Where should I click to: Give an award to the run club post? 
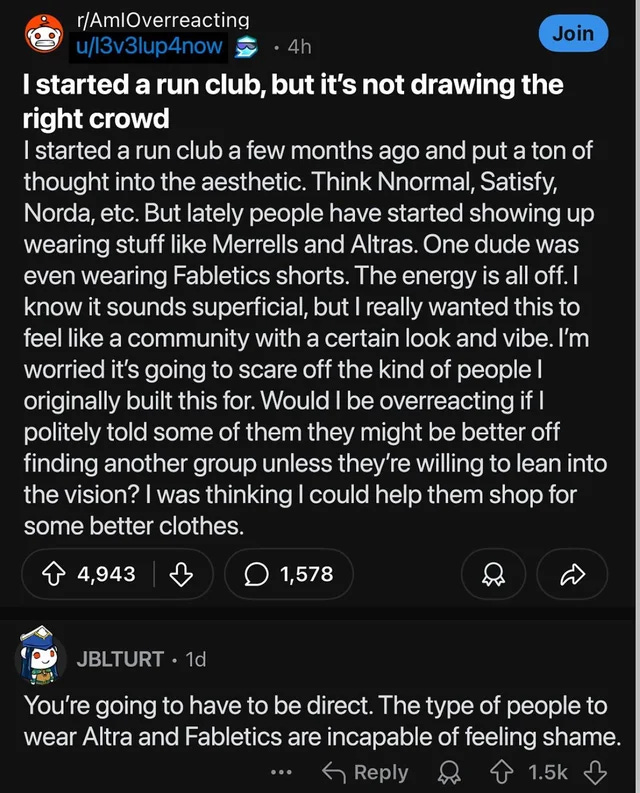(492, 573)
